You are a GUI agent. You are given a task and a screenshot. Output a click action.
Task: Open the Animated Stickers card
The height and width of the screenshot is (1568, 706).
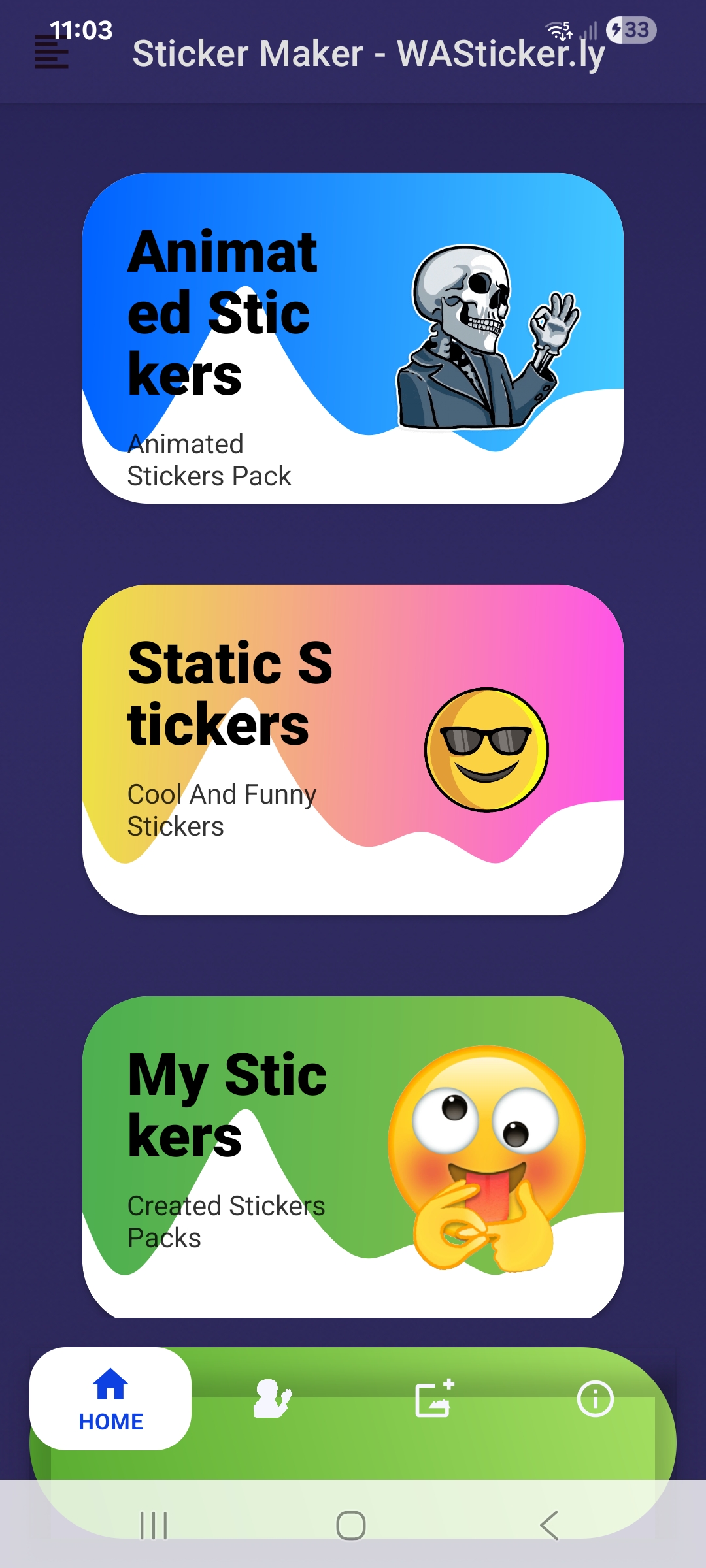(x=353, y=338)
